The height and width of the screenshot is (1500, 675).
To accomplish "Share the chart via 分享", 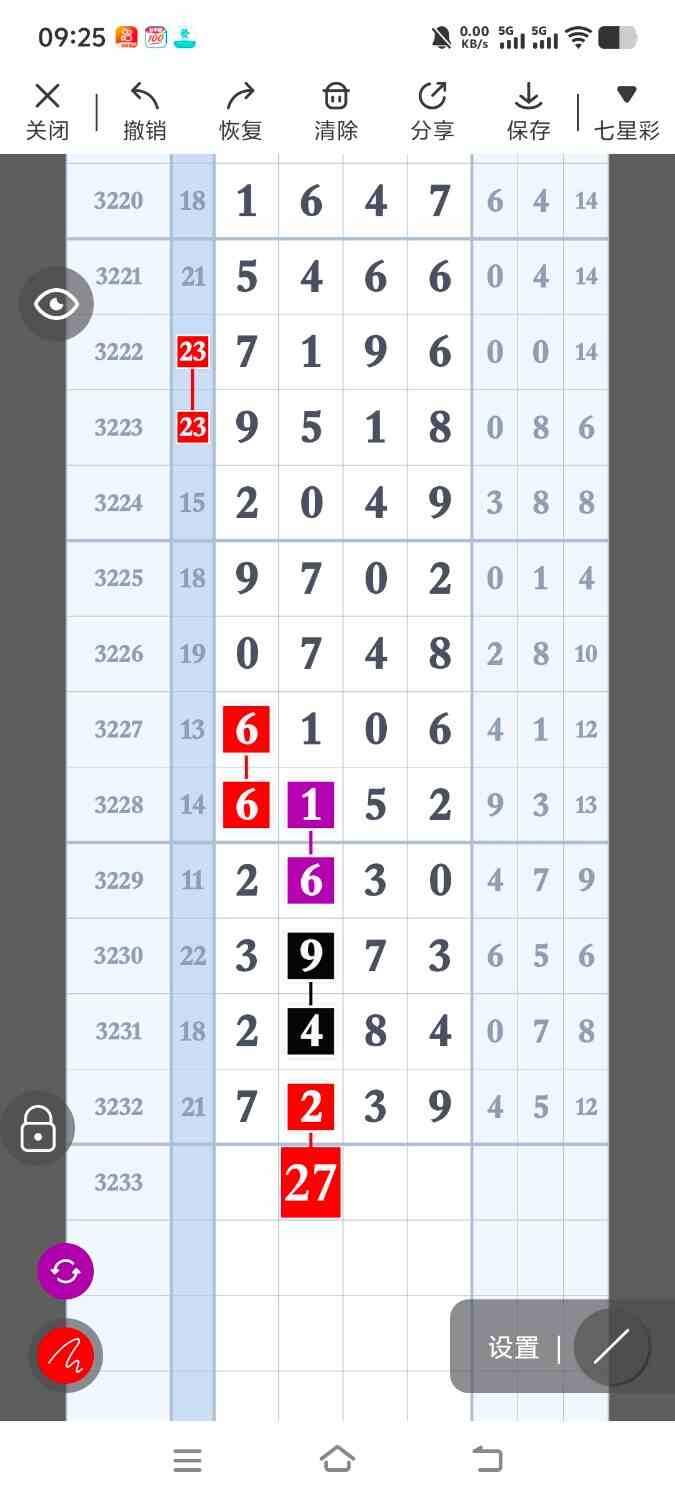I will click(x=432, y=111).
